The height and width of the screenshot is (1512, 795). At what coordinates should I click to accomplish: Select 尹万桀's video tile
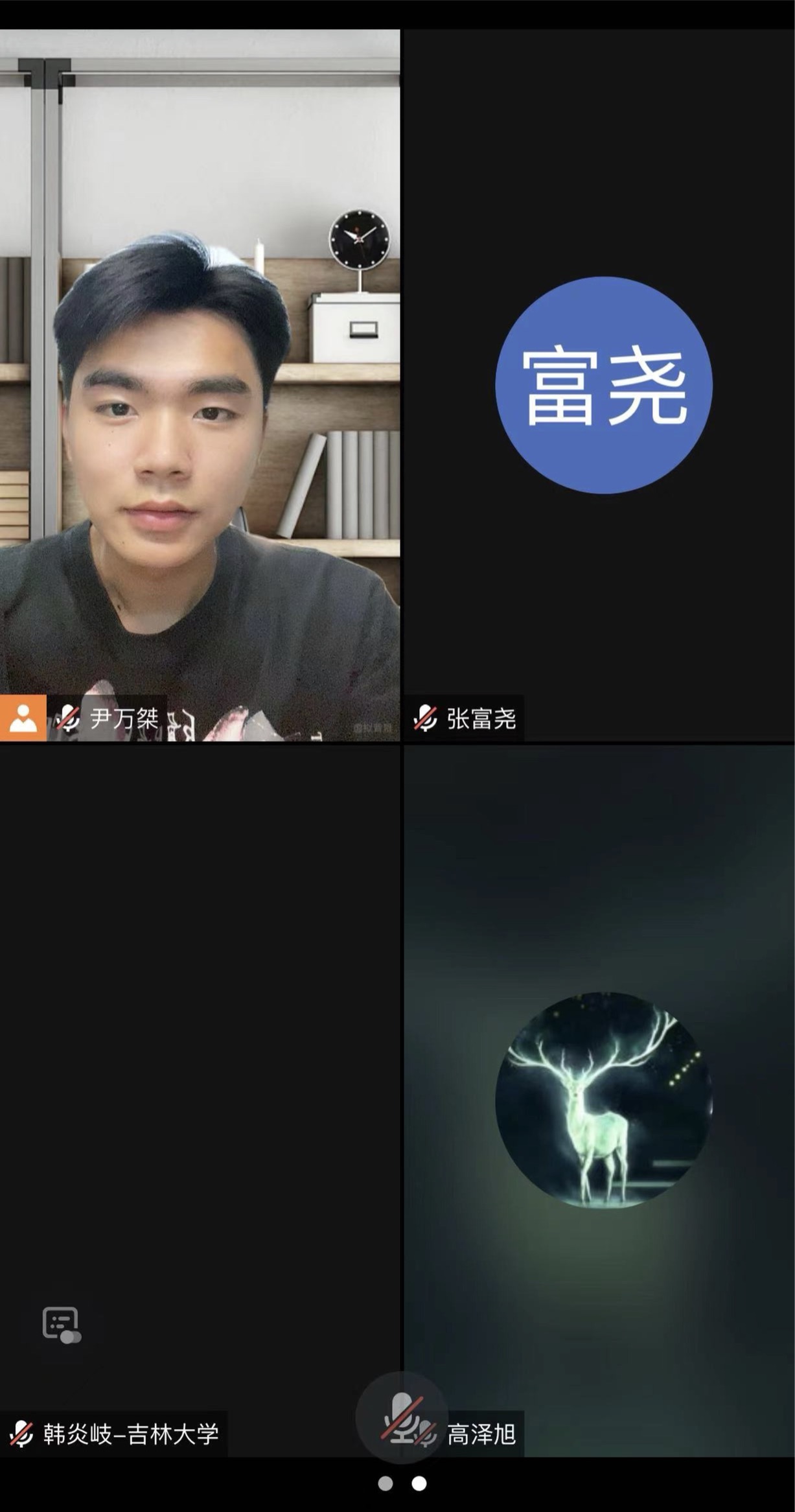[200, 385]
